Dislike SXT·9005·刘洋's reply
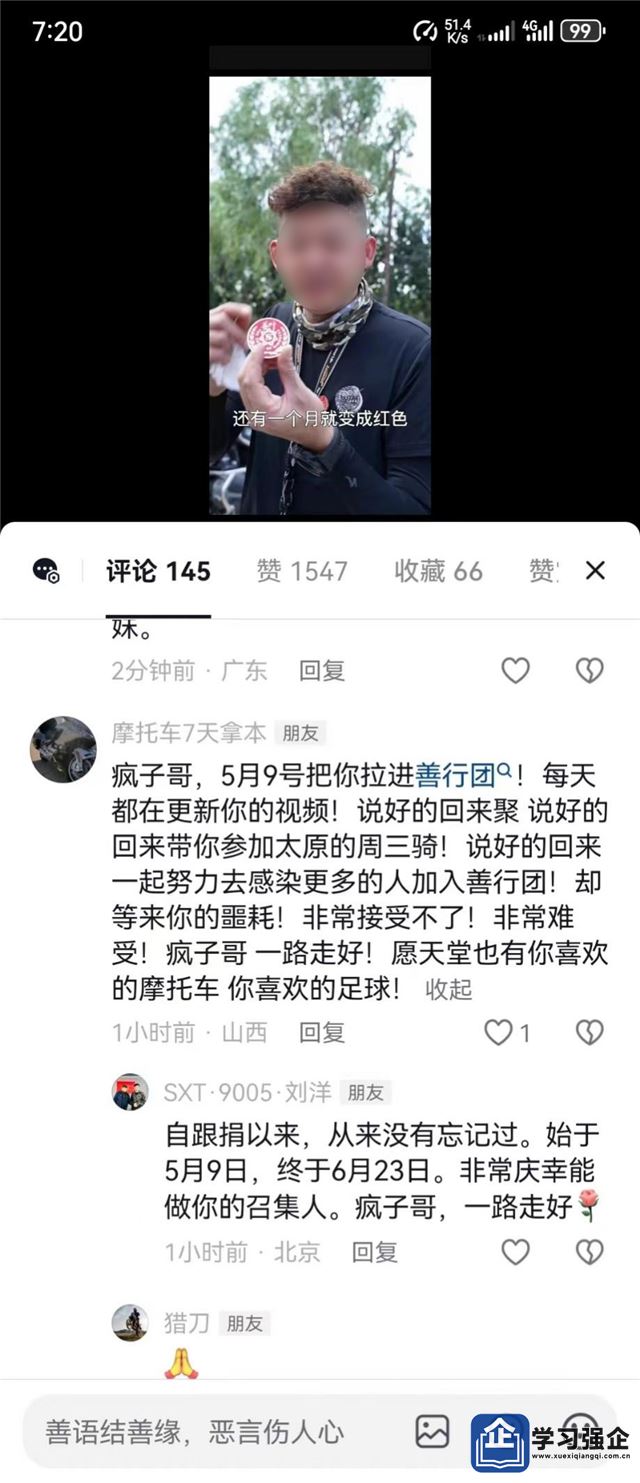Image resolution: width=640 pixels, height=1483 pixels. (589, 1251)
